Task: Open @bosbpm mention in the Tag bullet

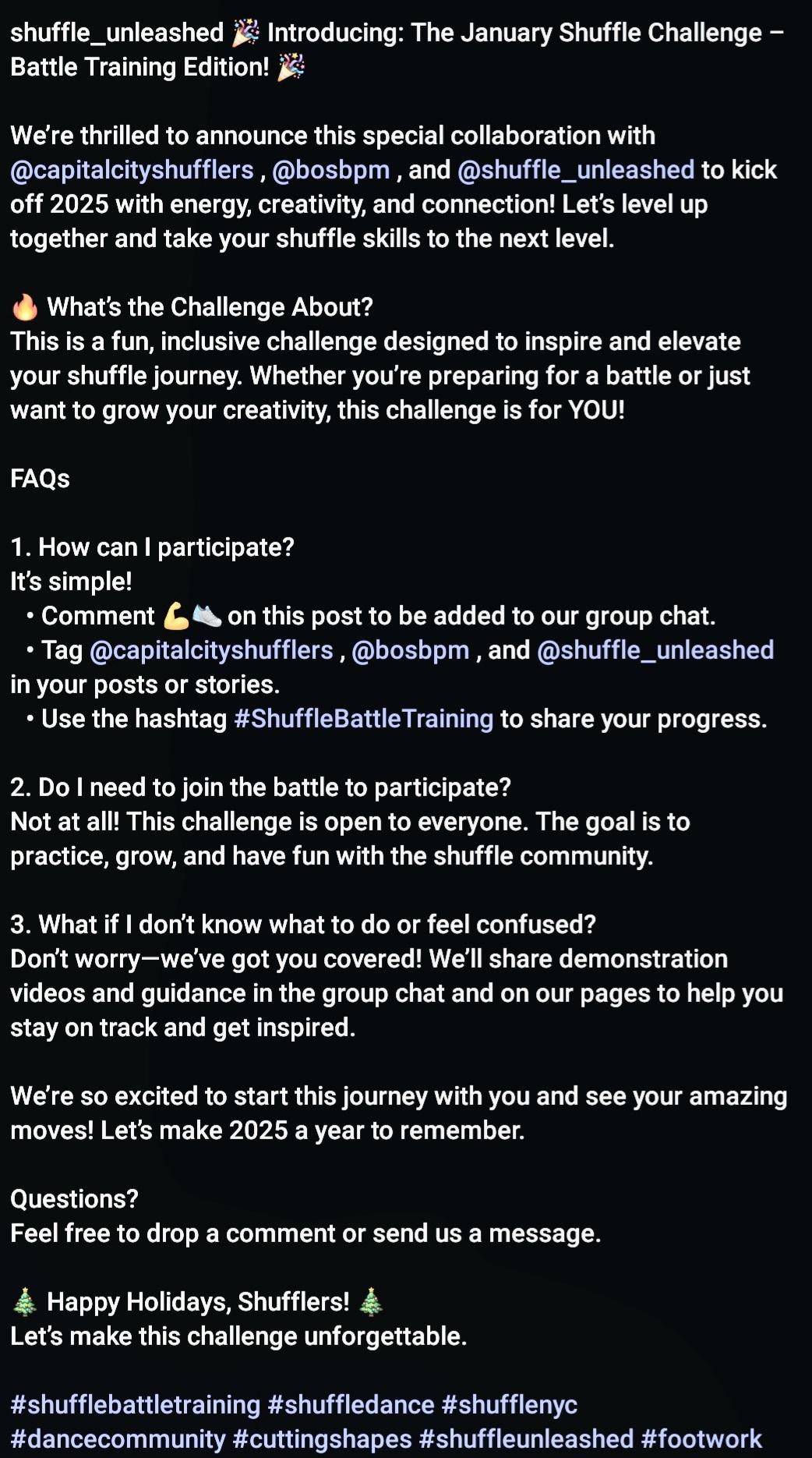Action: tap(410, 650)
